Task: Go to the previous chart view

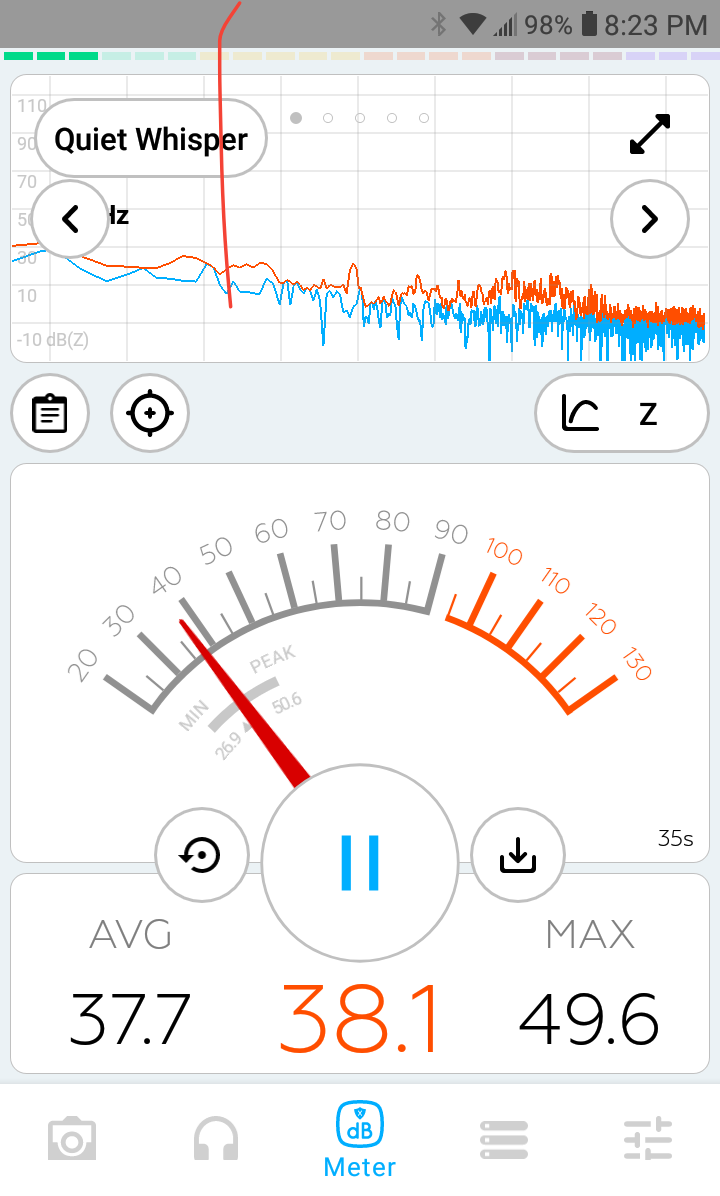Action: click(x=70, y=219)
